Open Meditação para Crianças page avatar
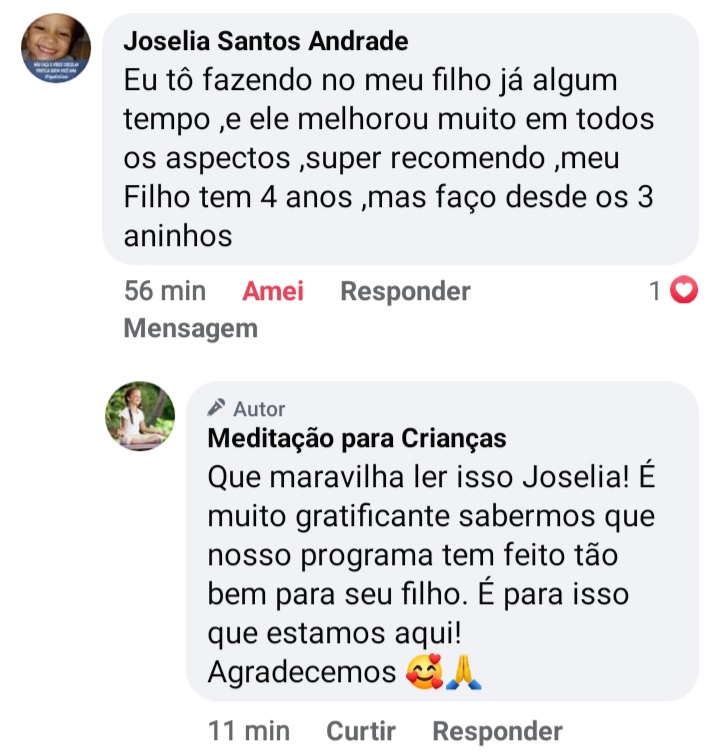The image size is (720, 753). (x=140, y=416)
